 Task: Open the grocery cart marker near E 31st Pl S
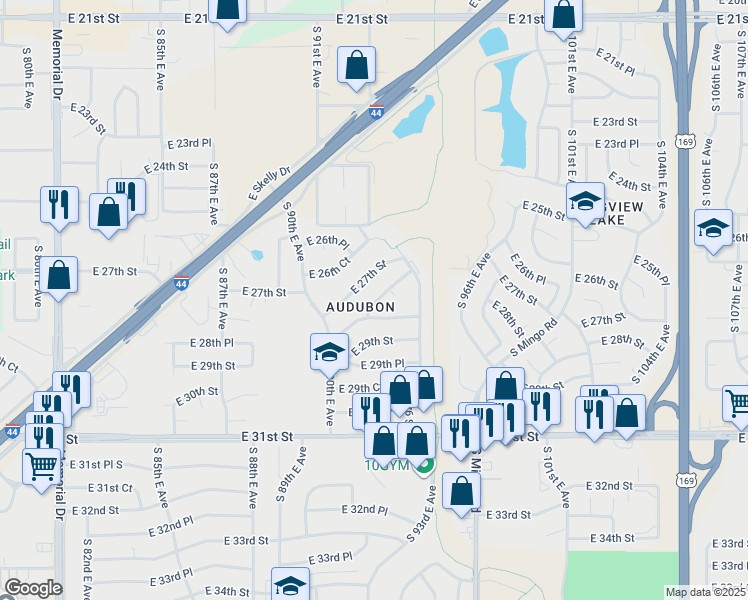point(41,465)
